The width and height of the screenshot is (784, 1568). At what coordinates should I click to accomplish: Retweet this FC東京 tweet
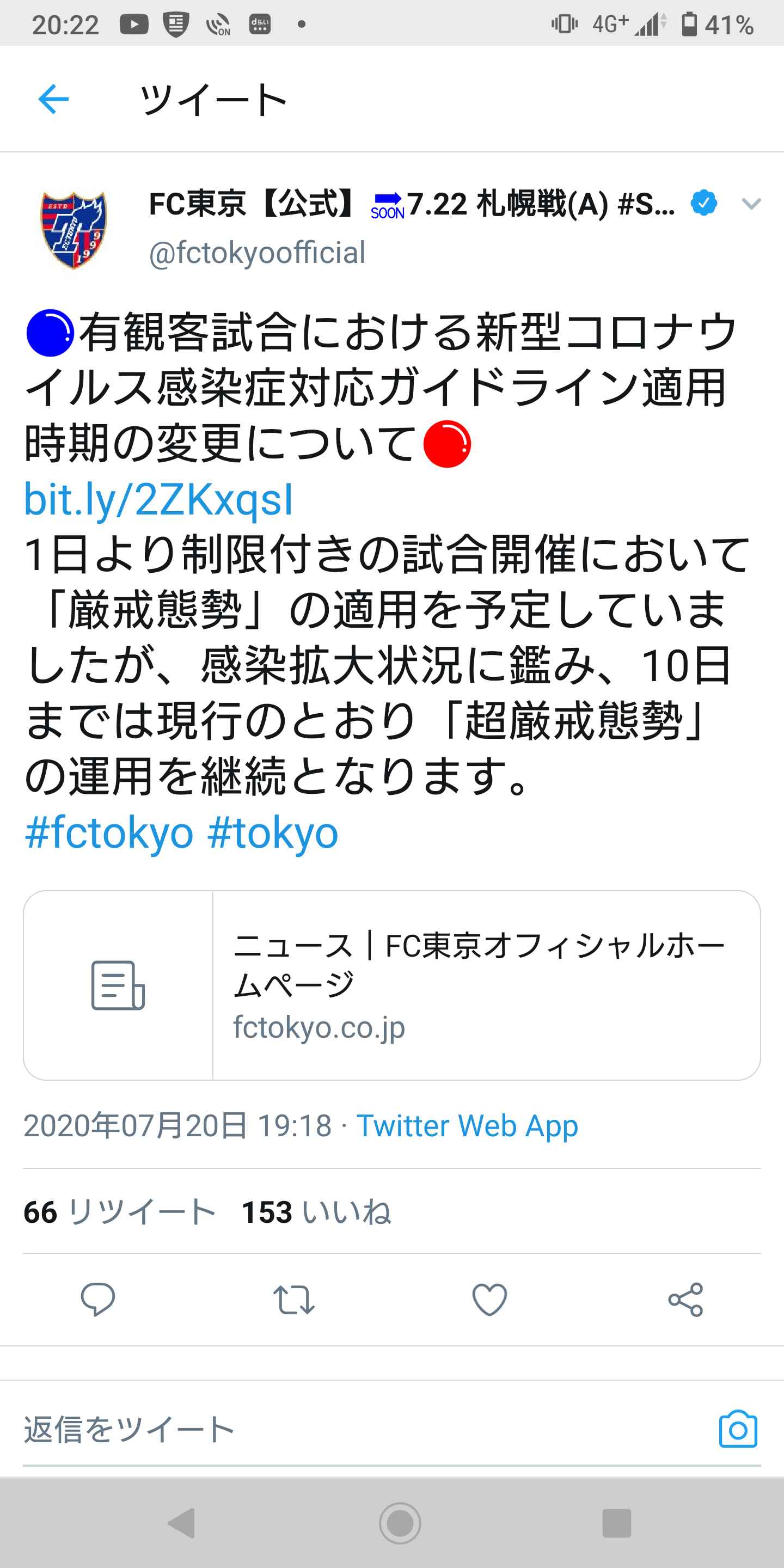pos(293,1299)
